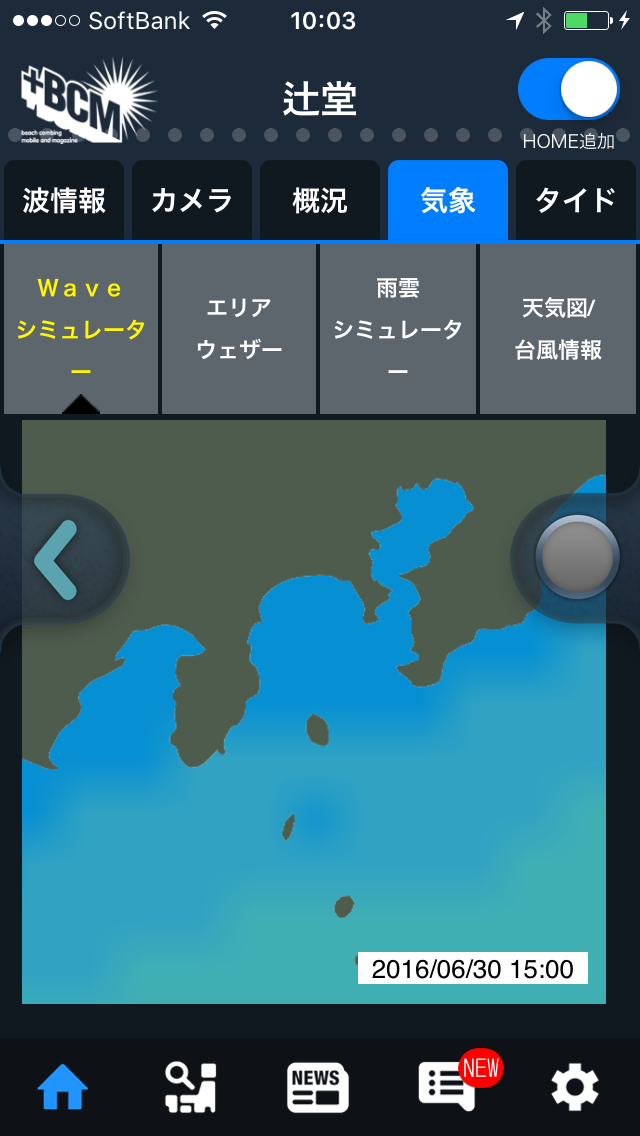The height and width of the screenshot is (1136, 640).
Task: Switch to 雨雲シミュレーター sub-tab
Action: click(x=398, y=329)
